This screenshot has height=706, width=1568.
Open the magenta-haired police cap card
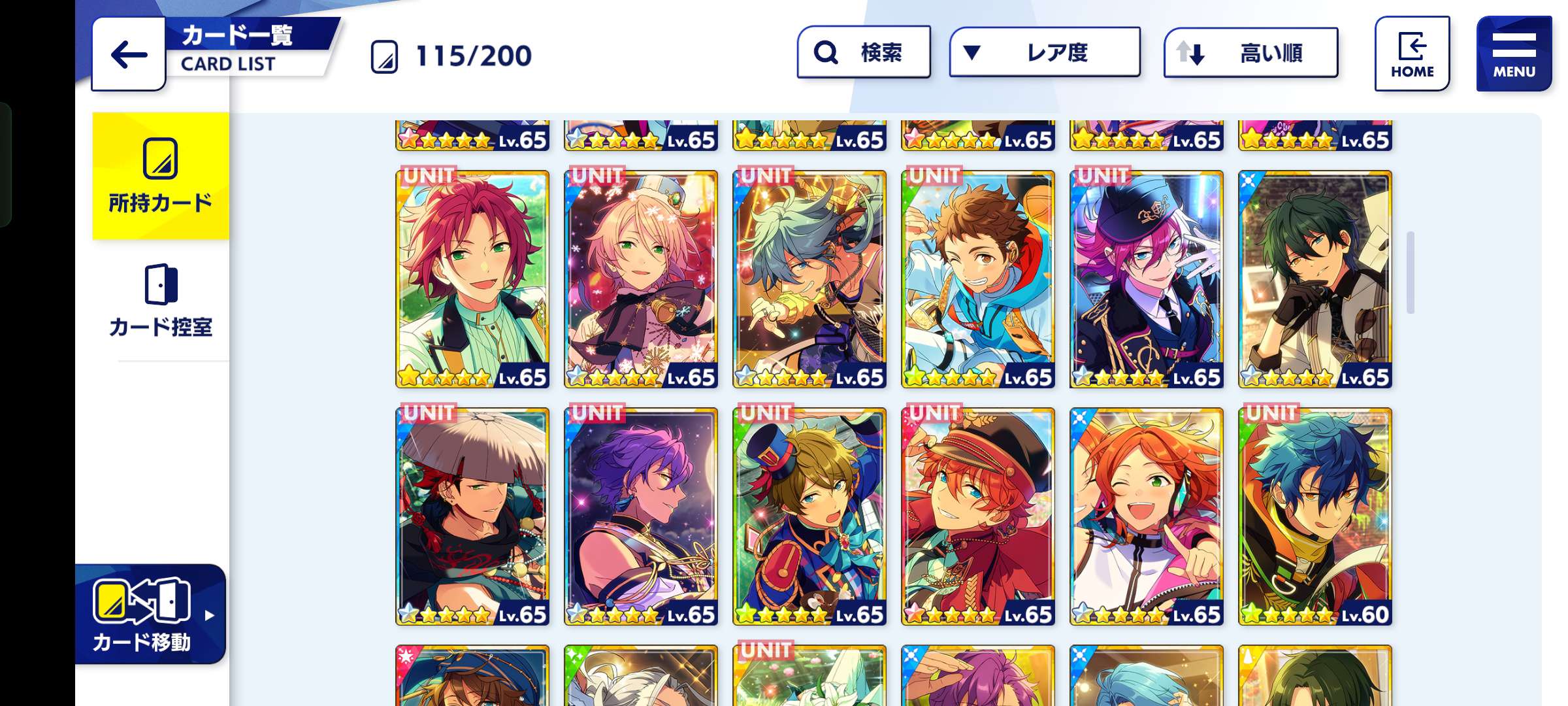pos(1147,279)
